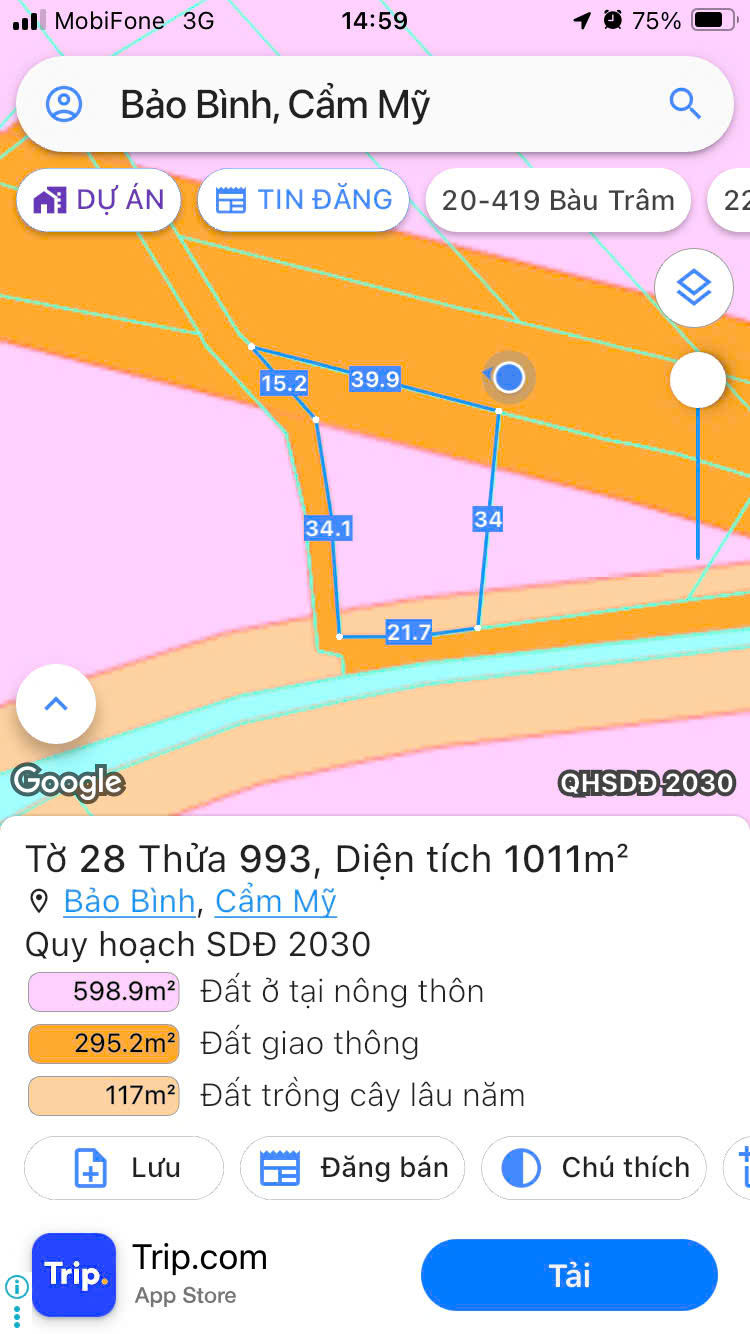
Task: Select the DỰ ÁN tab
Action: point(98,200)
